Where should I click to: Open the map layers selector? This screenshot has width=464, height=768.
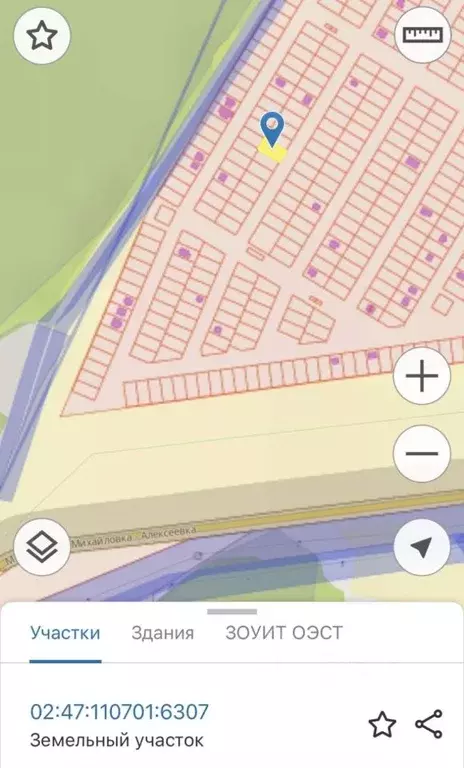[42, 547]
